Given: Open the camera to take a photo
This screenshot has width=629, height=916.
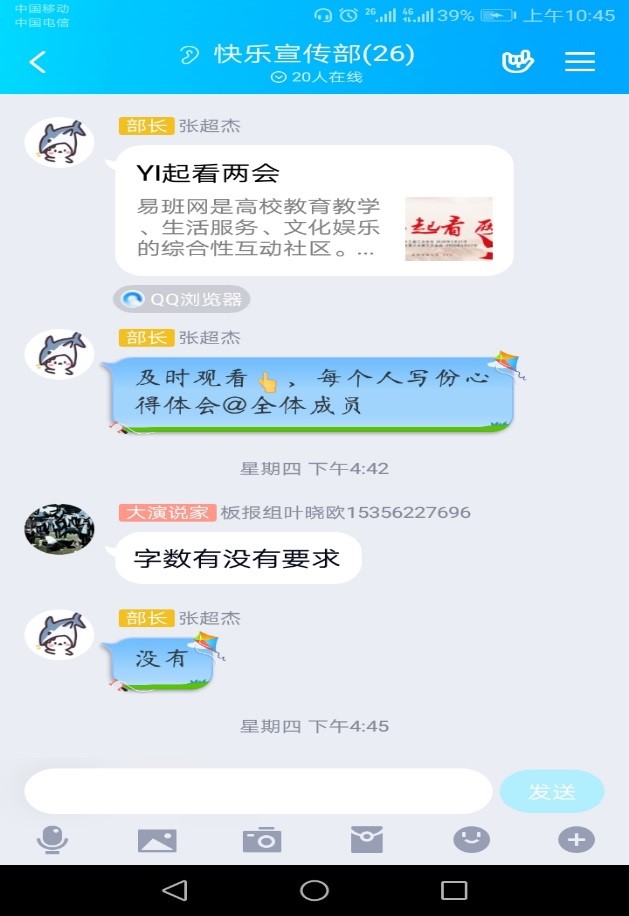Looking at the screenshot, I should point(262,840).
